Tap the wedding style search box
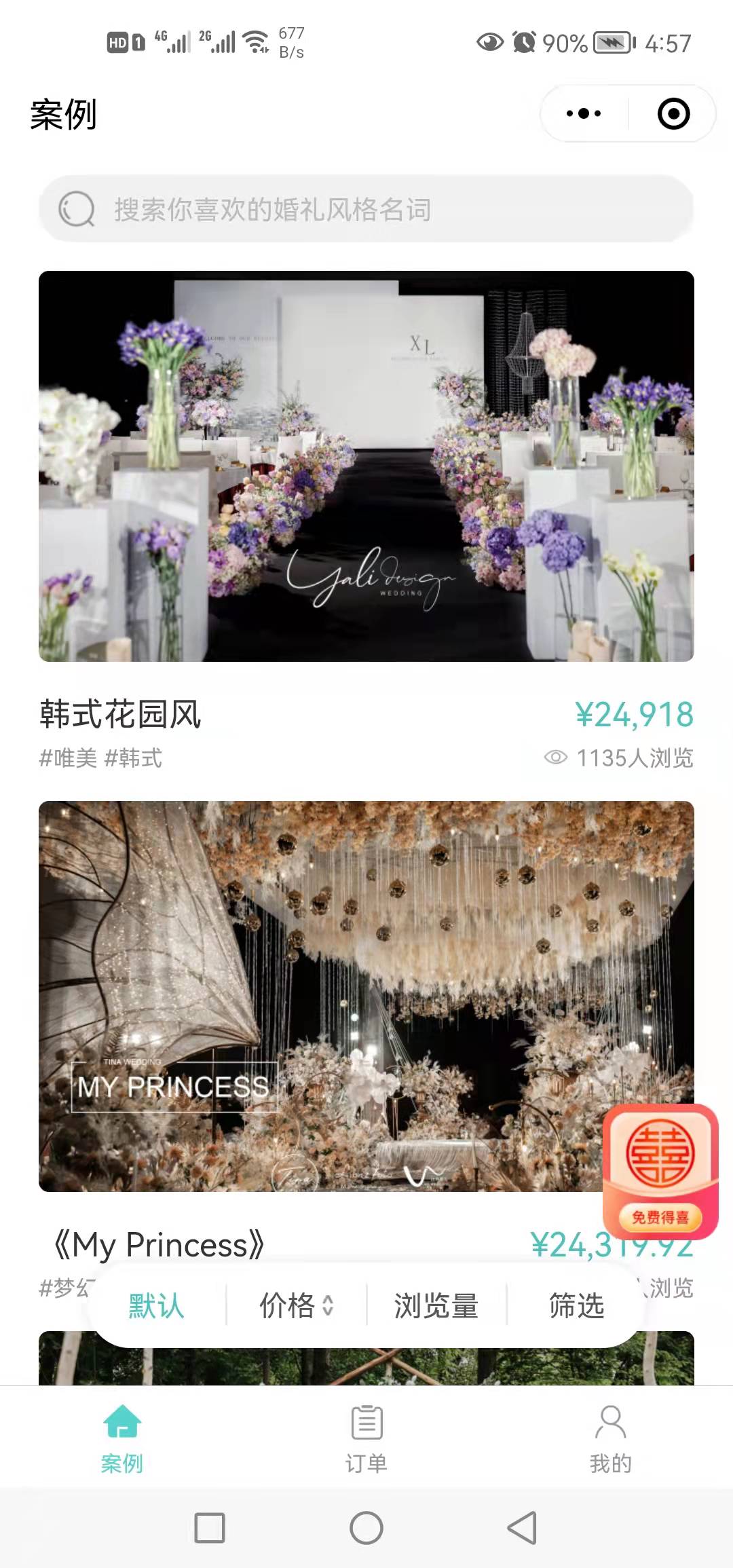This screenshot has height=1568, width=733. [x=366, y=209]
